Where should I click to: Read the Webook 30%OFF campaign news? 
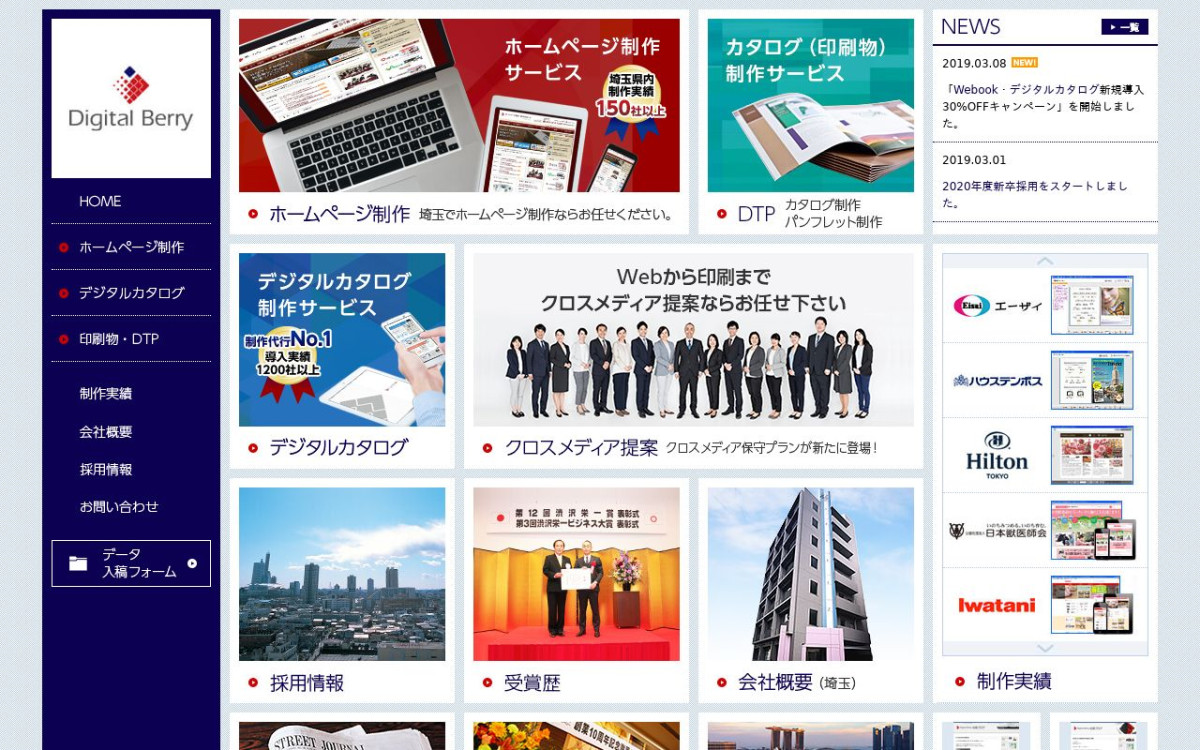[1042, 105]
